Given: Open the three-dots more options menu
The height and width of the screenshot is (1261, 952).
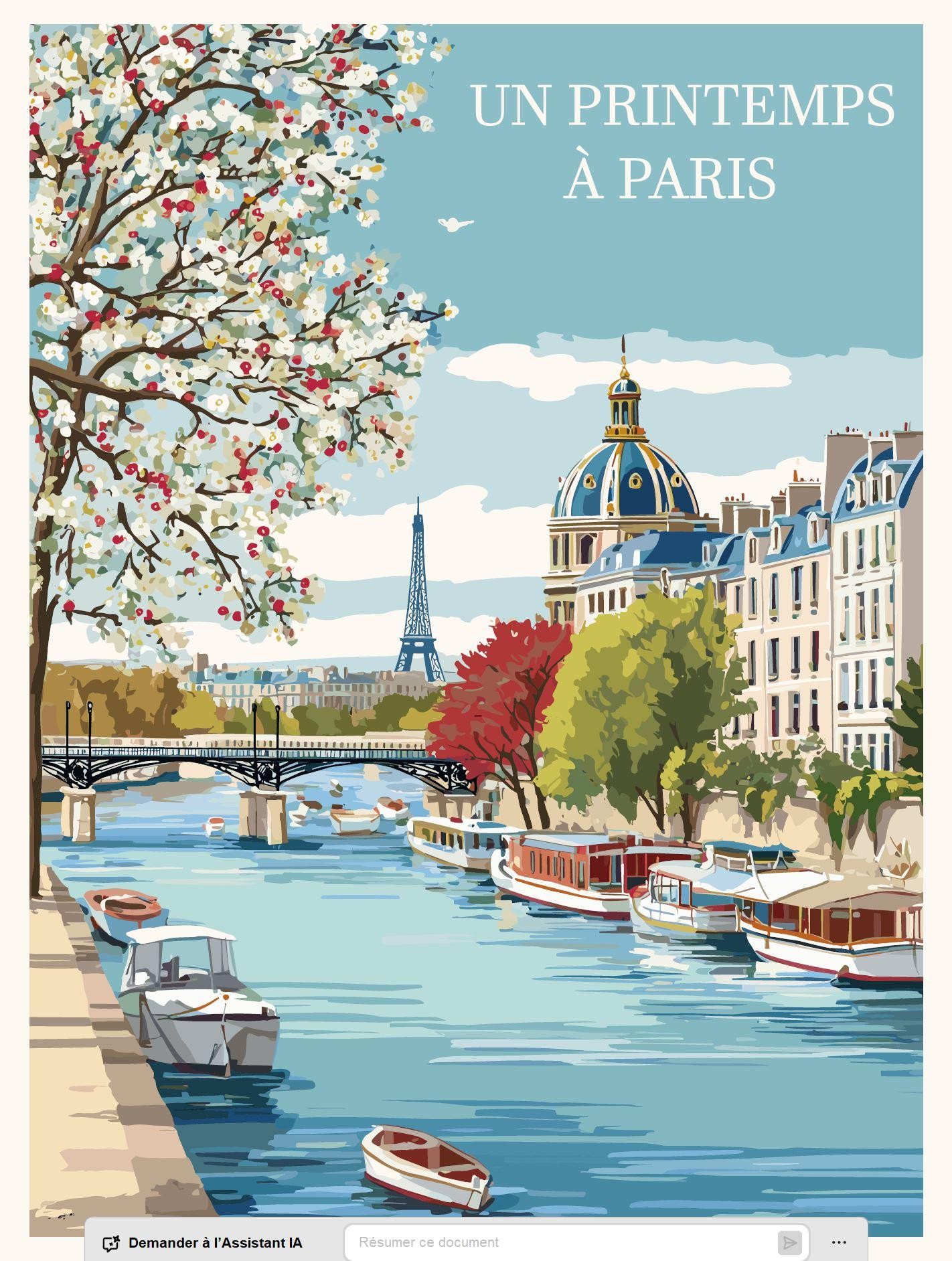Looking at the screenshot, I should (839, 1244).
